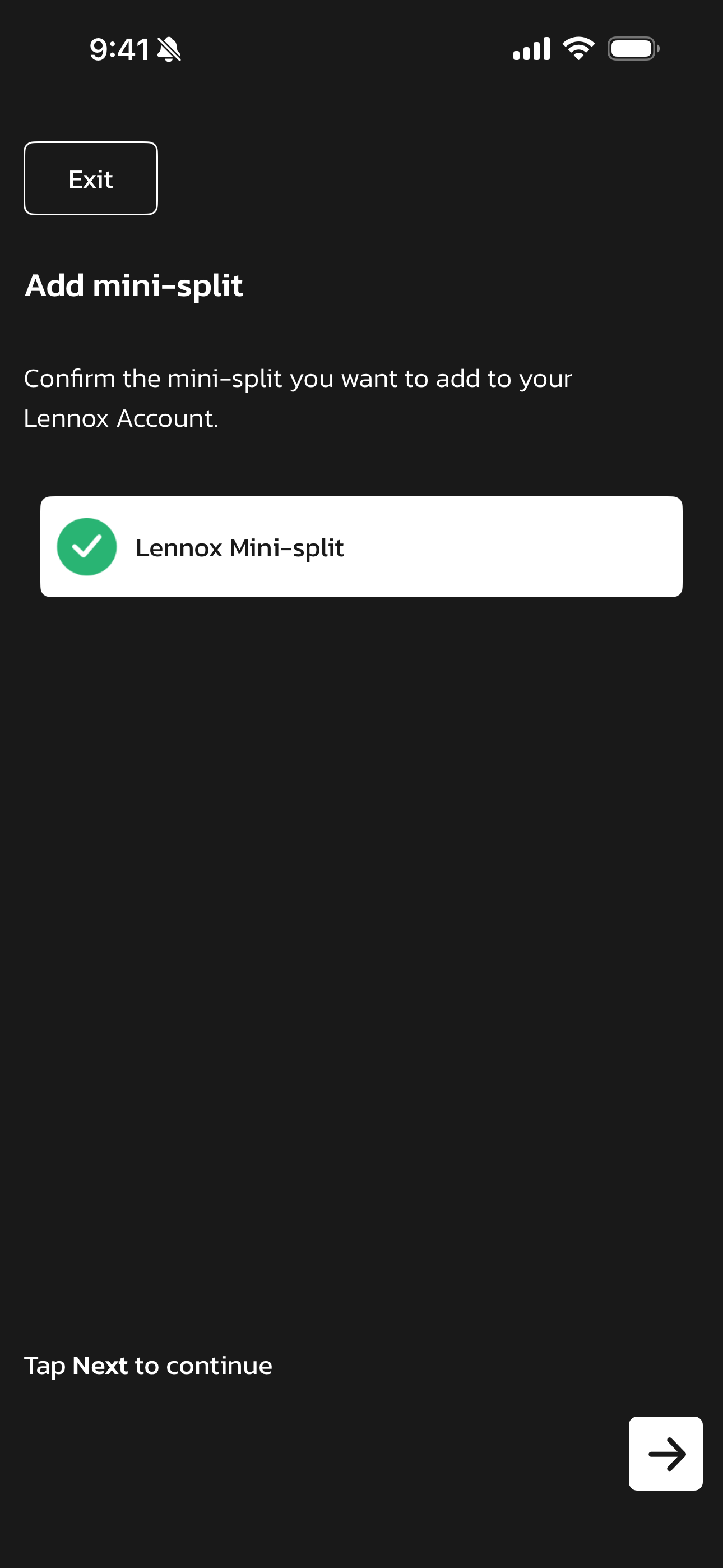Continue with the next arrow button
This screenshot has height=1568, width=723.
click(665, 1453)
